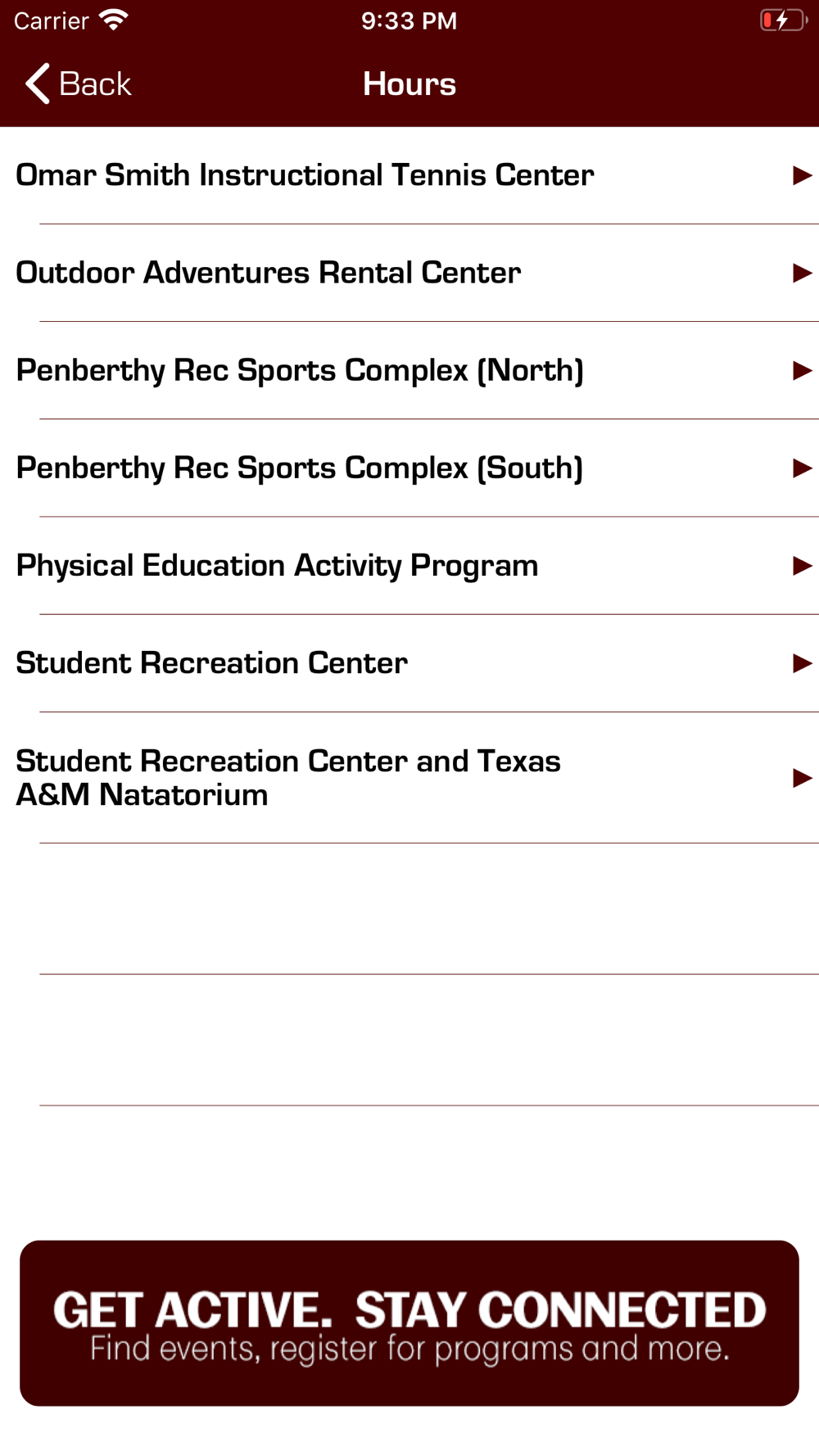The image size is (819, 1456).
Task: Tap the Get Active Stay Connected banner
Action: 409,1323
